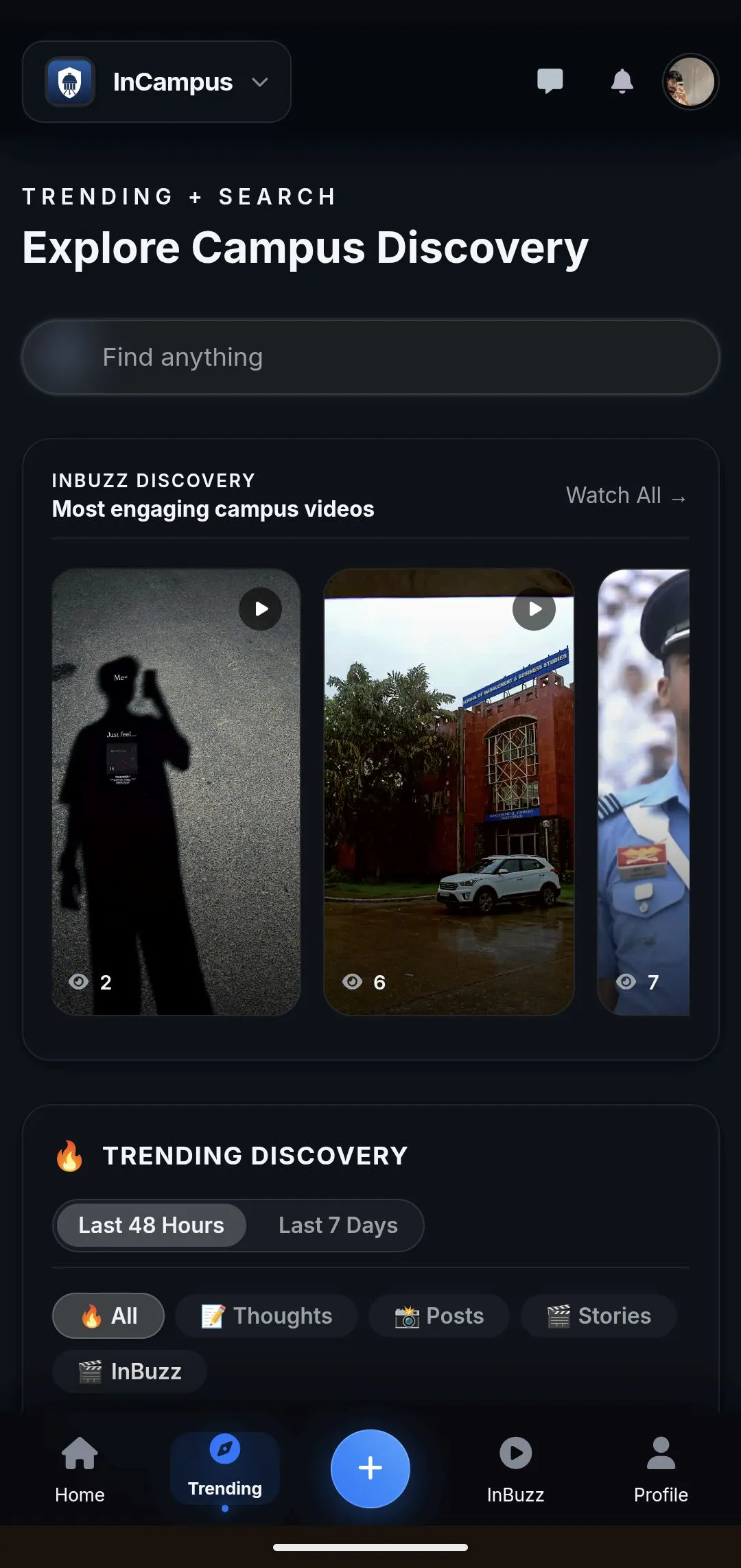Play the officer video with 7 views
The image size is (741, 1568).
click(x=644, y=791)
